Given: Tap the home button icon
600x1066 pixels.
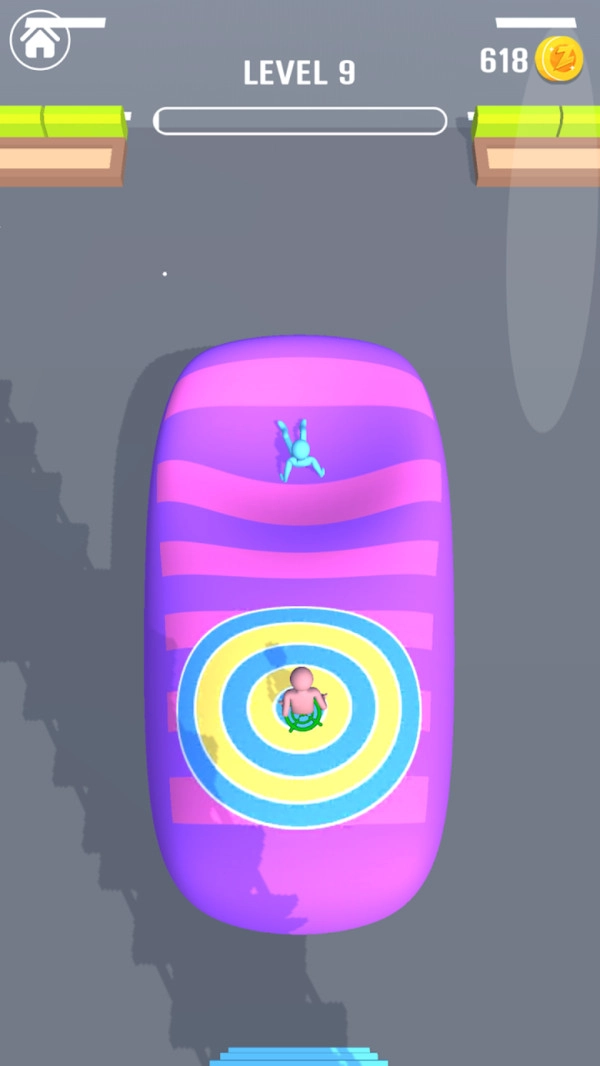Looking at the screenshot, I should (x=39, y=41).
